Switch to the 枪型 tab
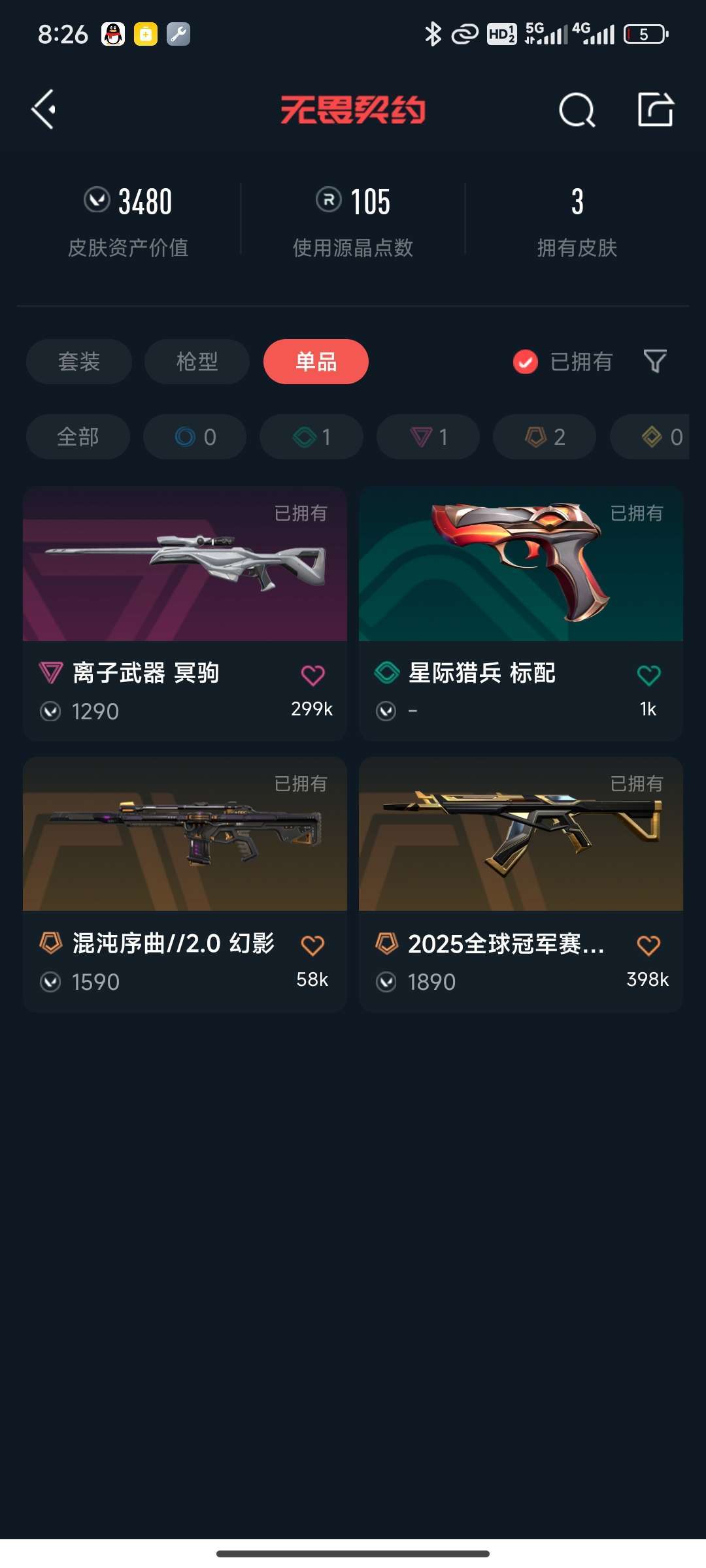This screenshot has height=1568, width=706. click(197, 361)
